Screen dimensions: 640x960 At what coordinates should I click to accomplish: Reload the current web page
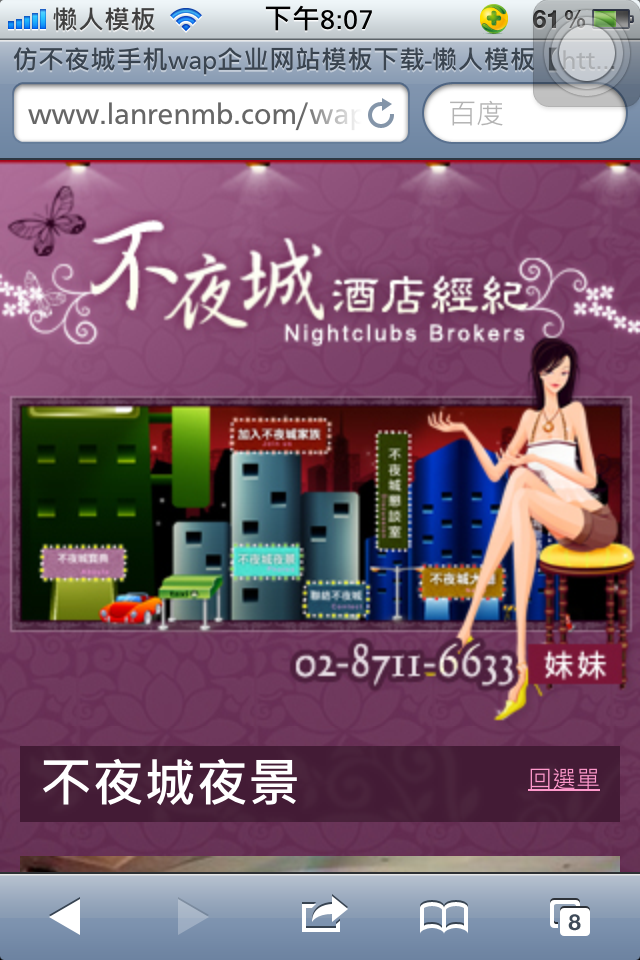(381, 114)
